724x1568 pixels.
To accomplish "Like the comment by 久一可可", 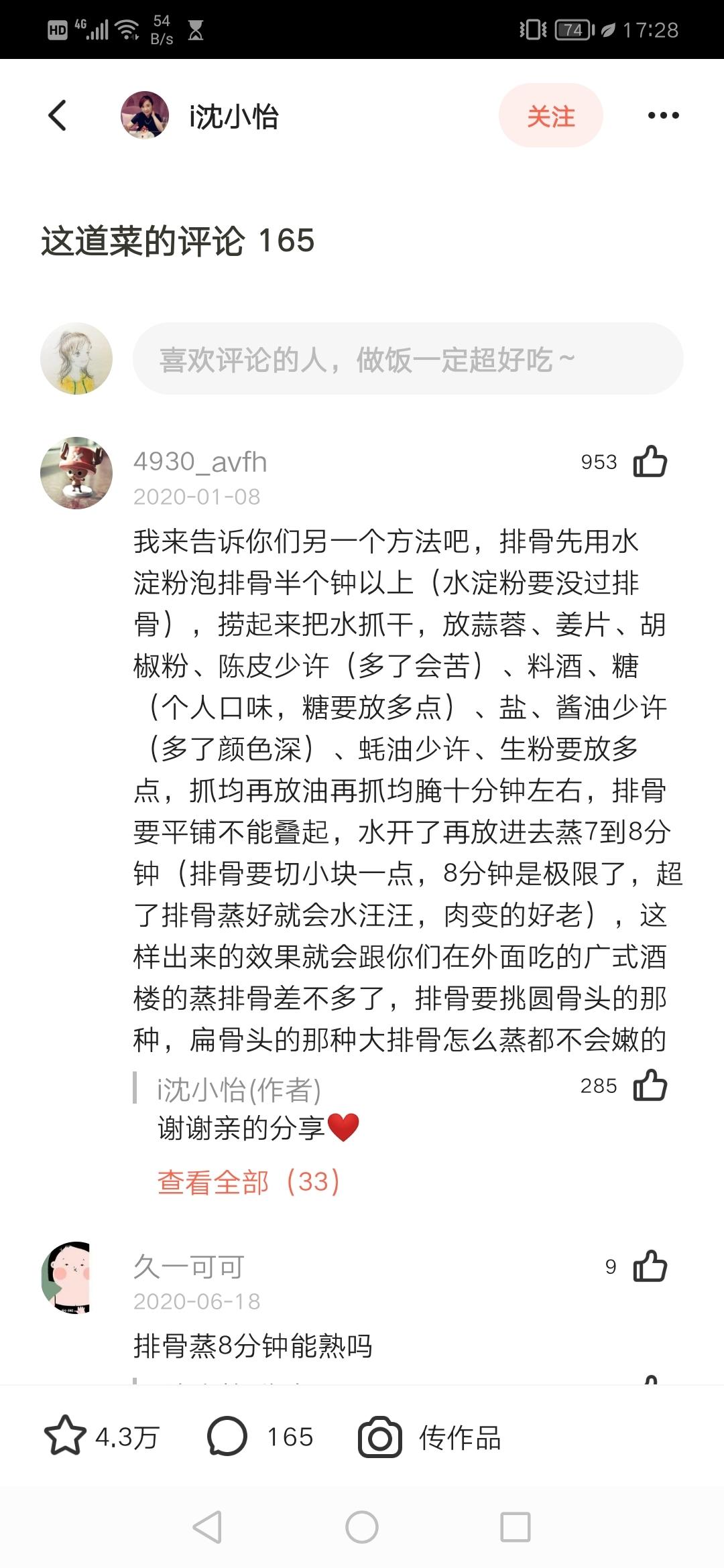I will coord(650,1266).
